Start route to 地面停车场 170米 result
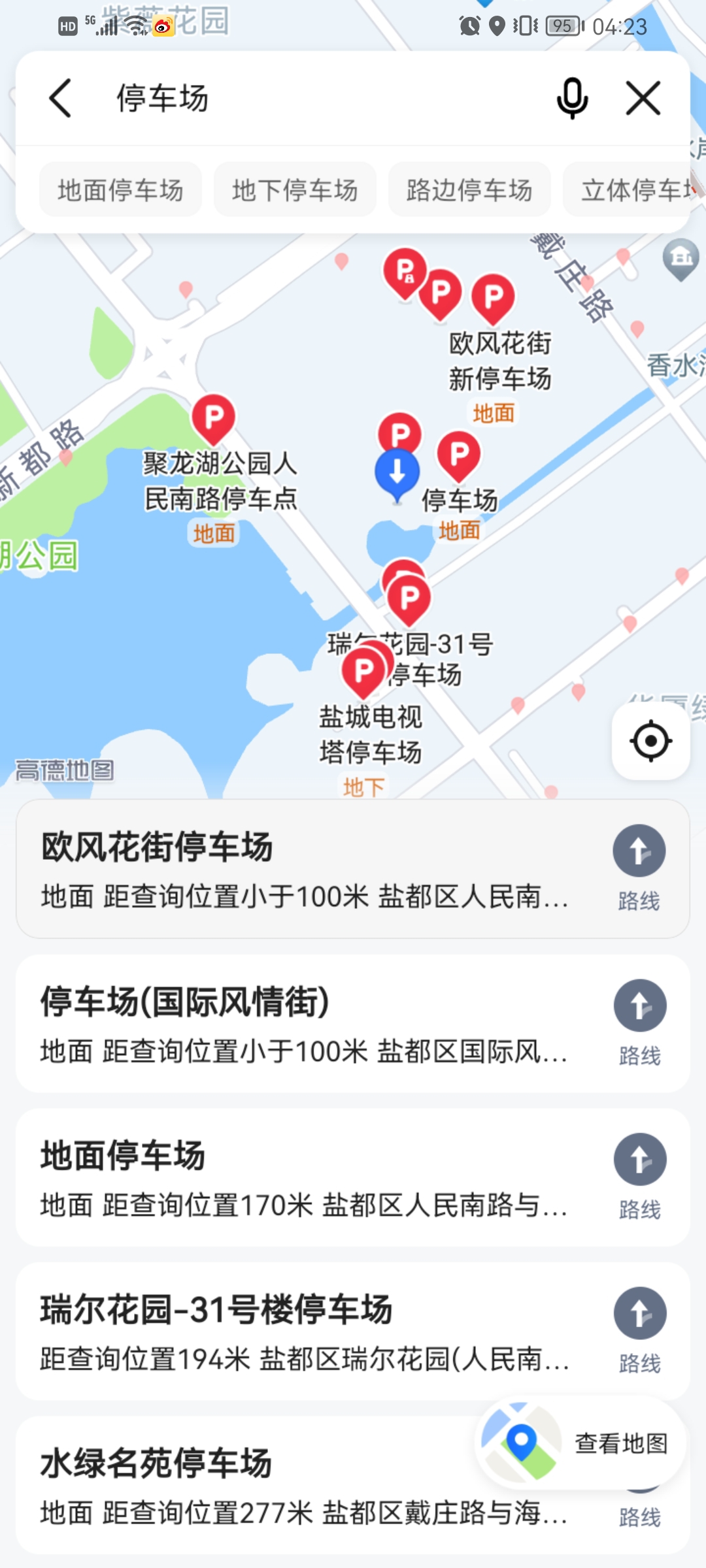Image resolution: width=706 pixels, height=1568 pixels. (639, 1176)
